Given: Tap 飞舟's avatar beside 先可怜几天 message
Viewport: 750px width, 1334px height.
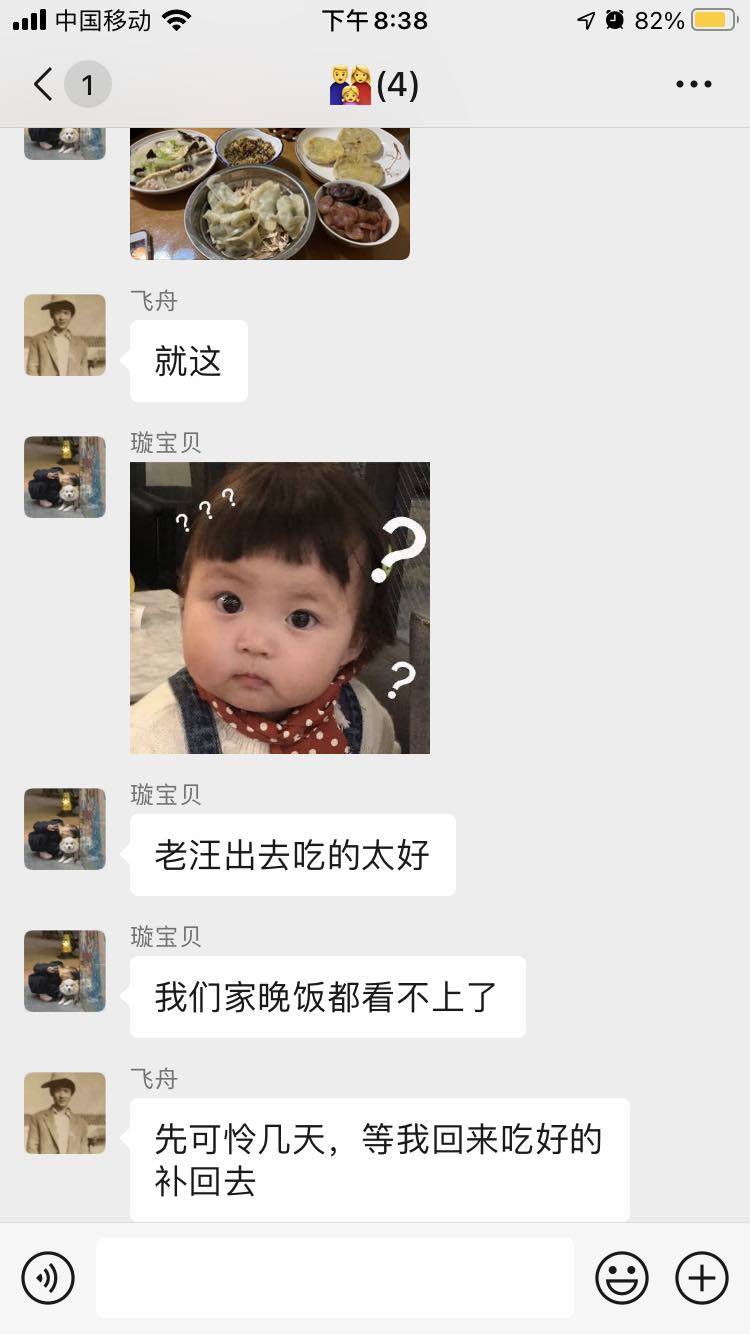Looking at the screenshot, I should click(x=65, y=1113).
